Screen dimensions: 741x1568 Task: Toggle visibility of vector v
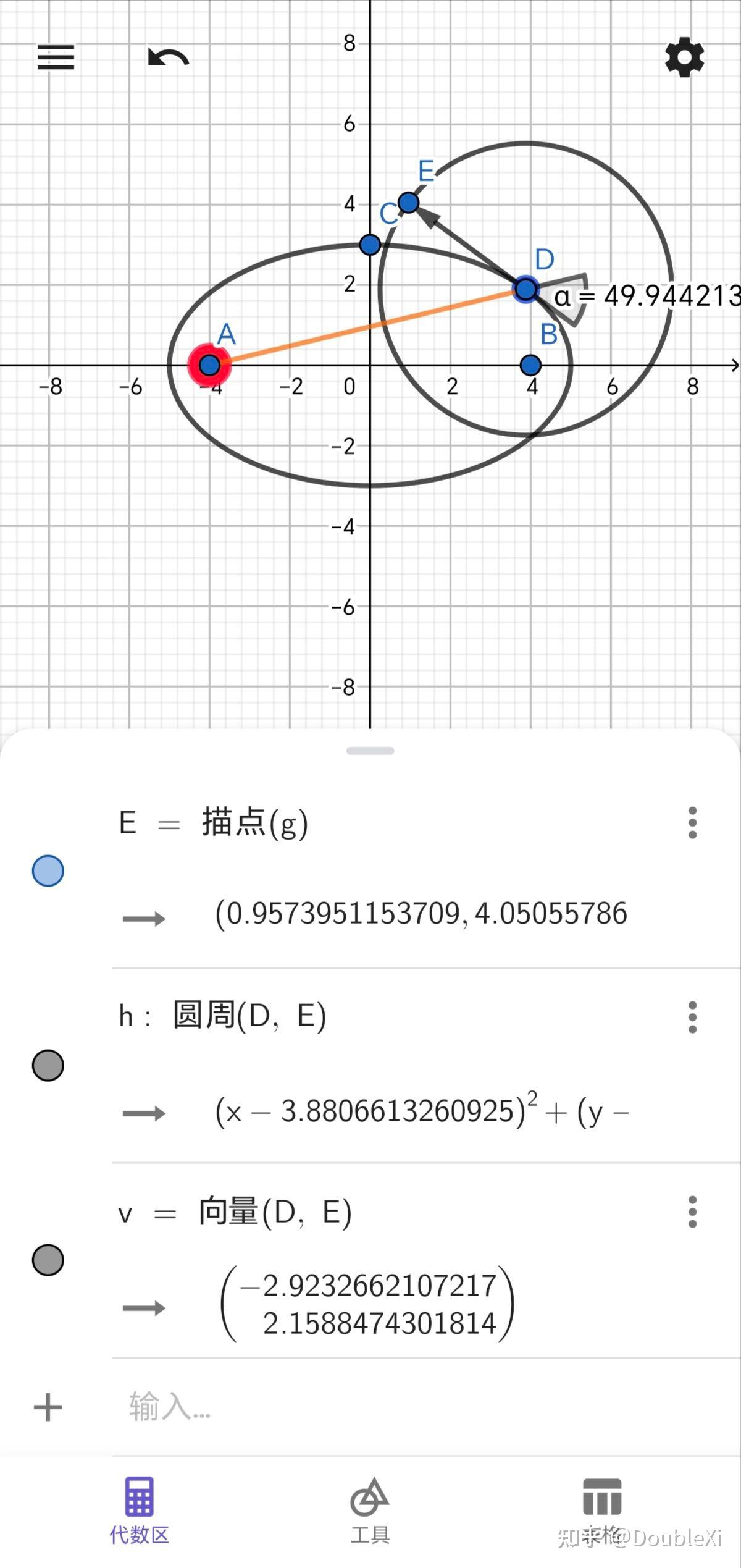[48, 1260]
